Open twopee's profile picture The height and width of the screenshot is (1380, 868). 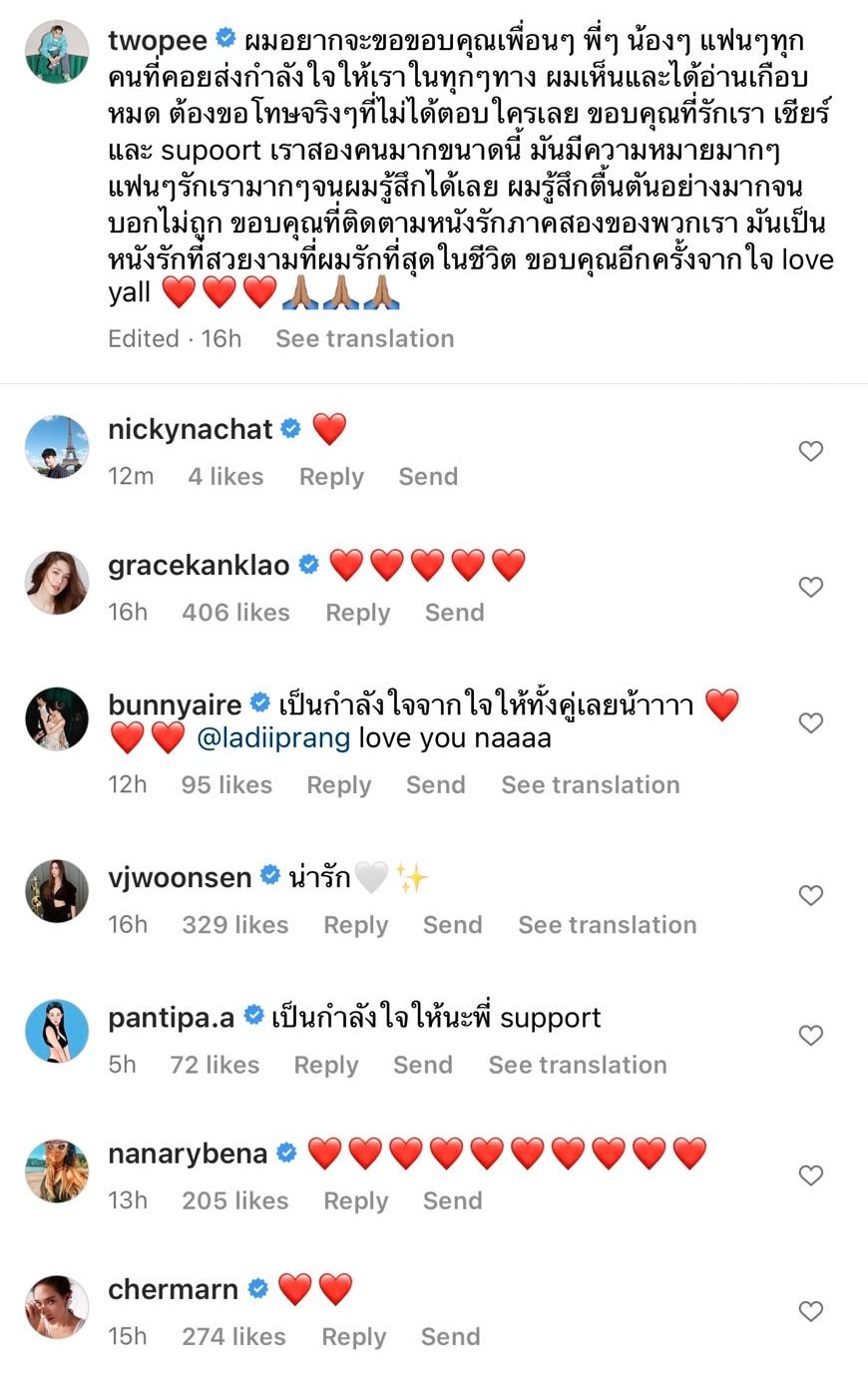pos(56,50)
